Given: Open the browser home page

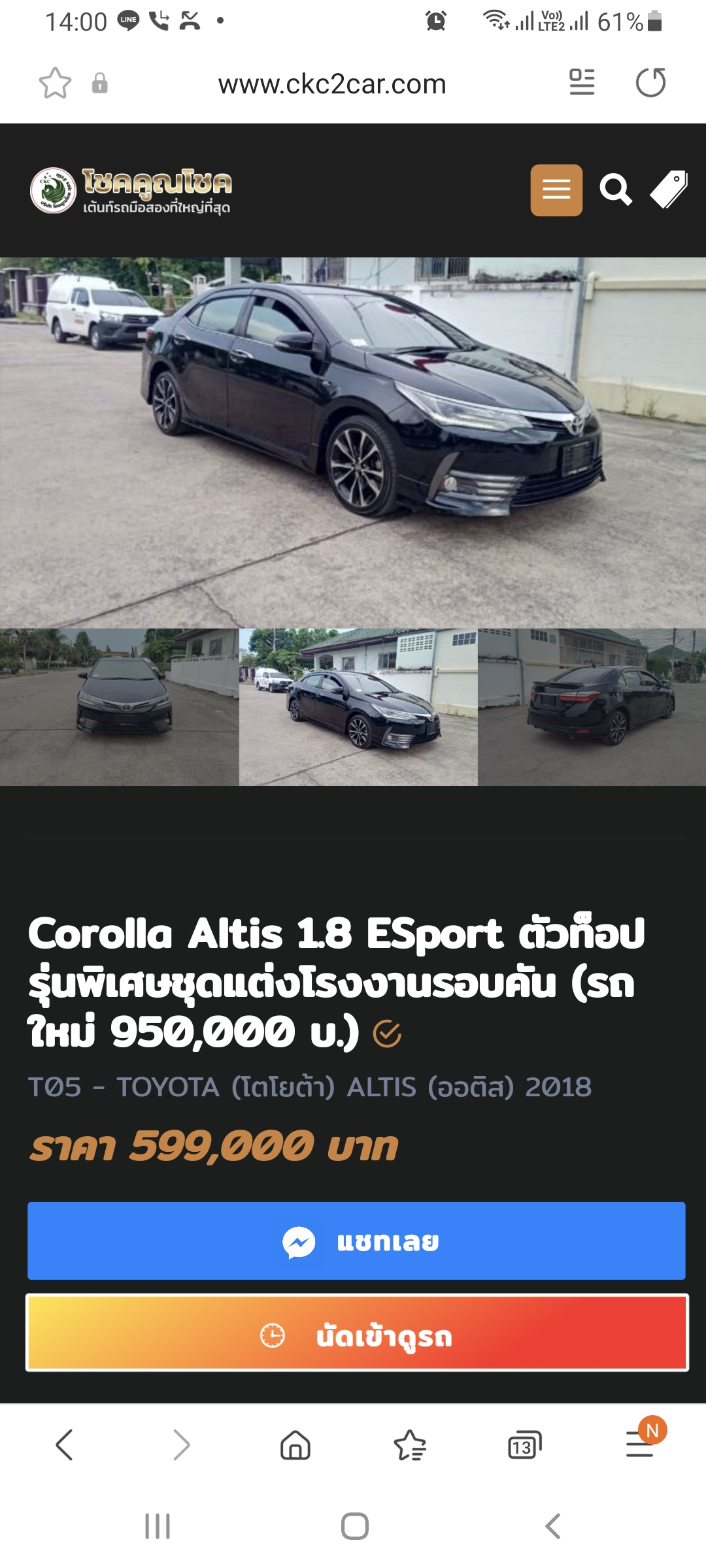Looking at the screenshot, I should pyautogui.click(x=295, y=1445).
